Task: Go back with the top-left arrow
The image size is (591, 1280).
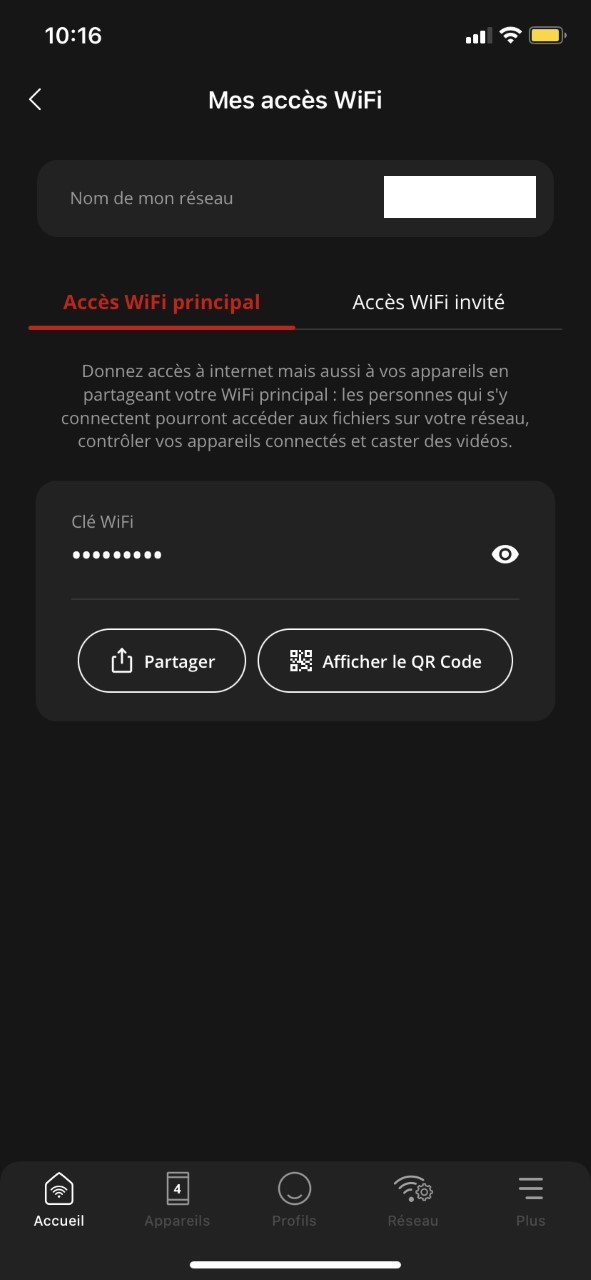Action: tap(36, 99)
